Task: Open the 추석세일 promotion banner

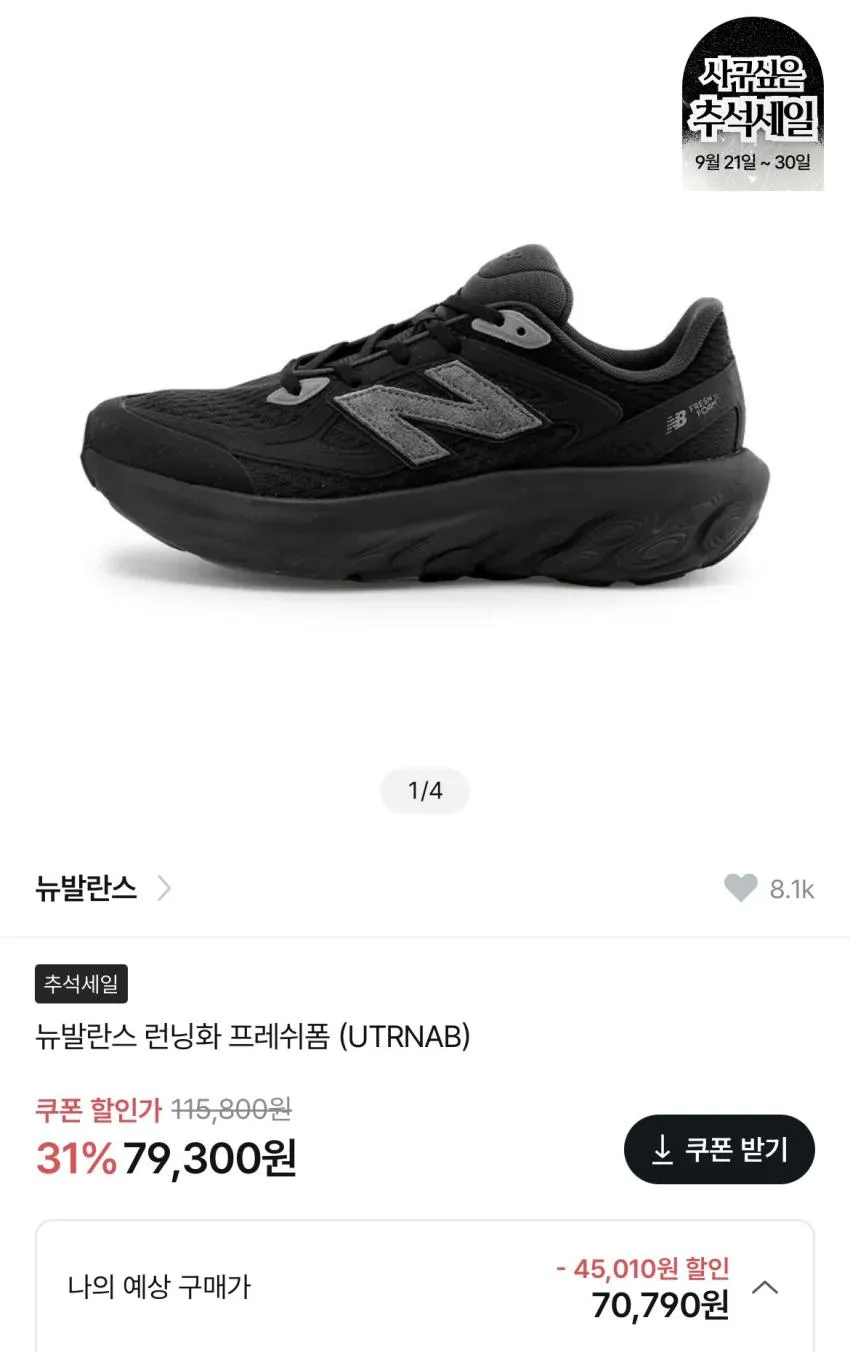Action: point(753,103)
